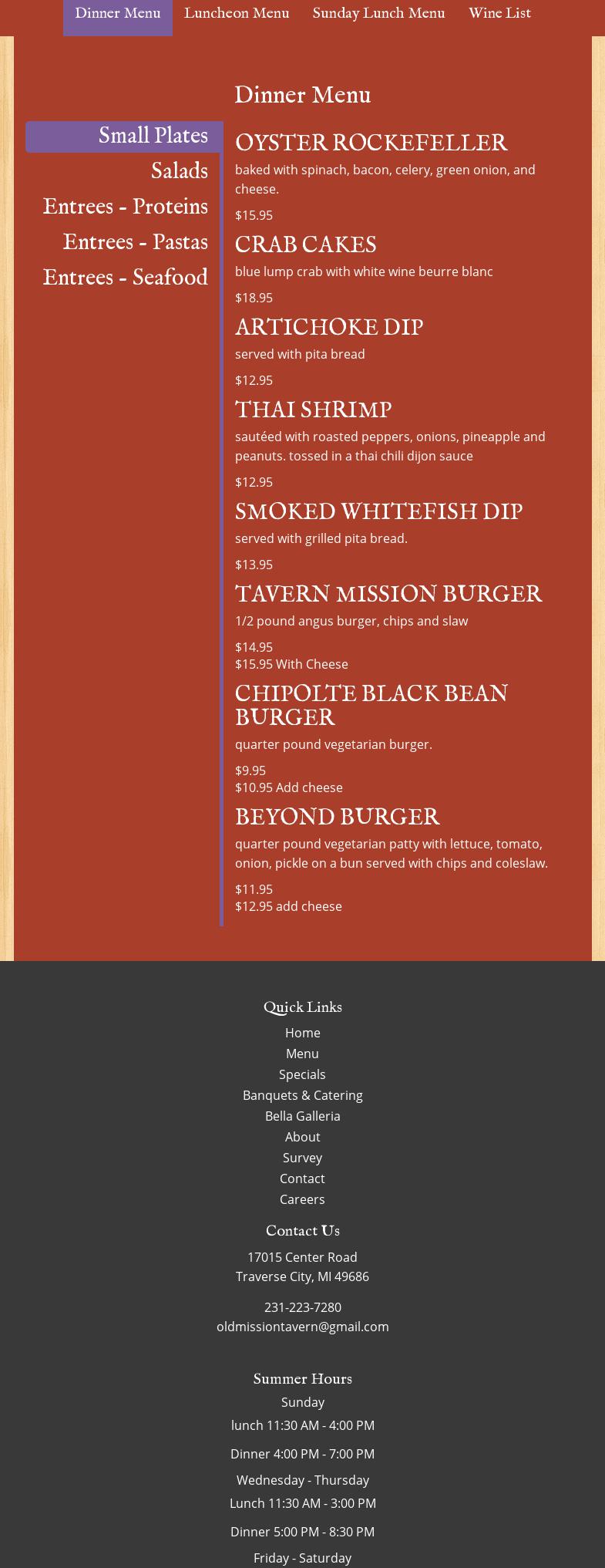Switch to the Luncheon Menu tab
The height and width of the screenshot is (1568, 605).
click(x=237, y=14)
